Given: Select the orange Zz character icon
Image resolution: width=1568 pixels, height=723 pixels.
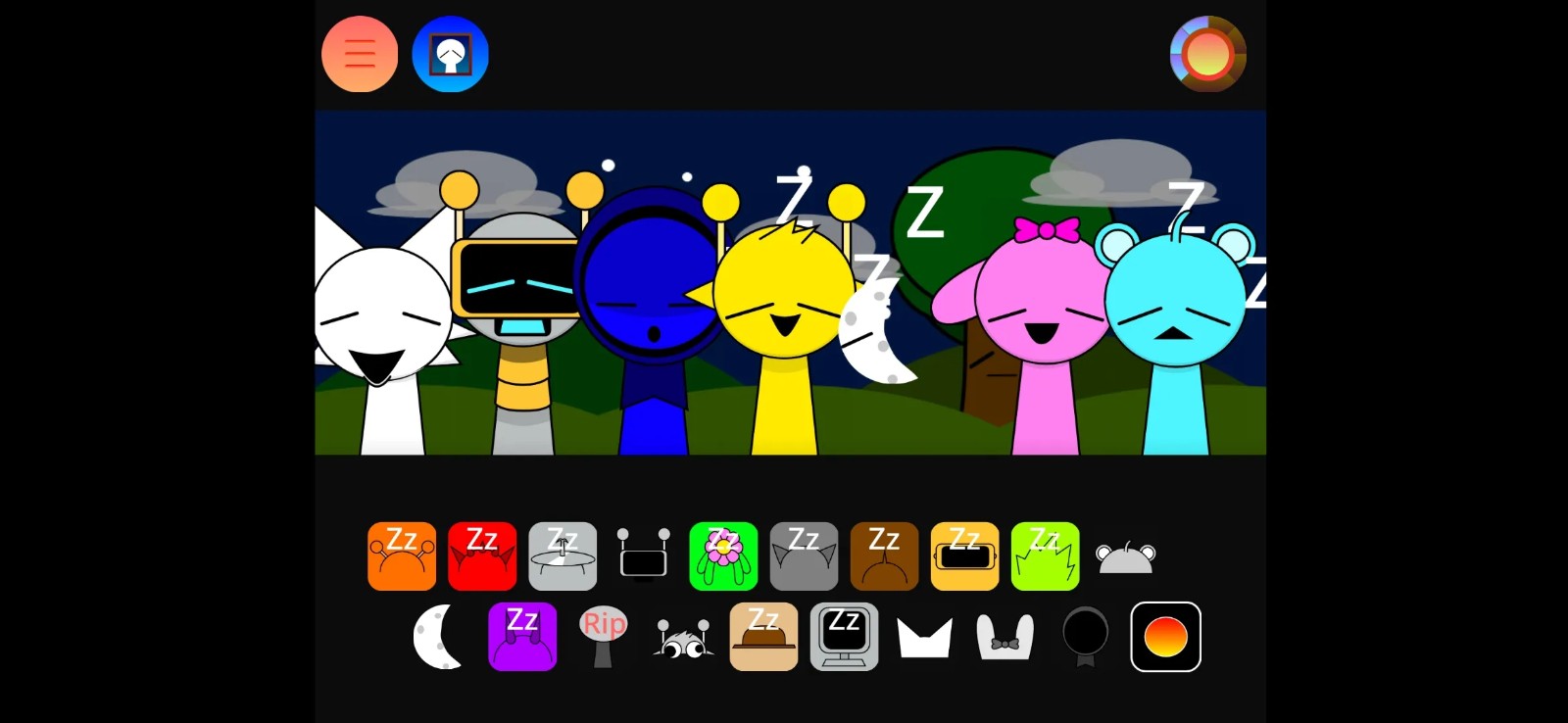Looking at the screenshot, I should [402, 556].
